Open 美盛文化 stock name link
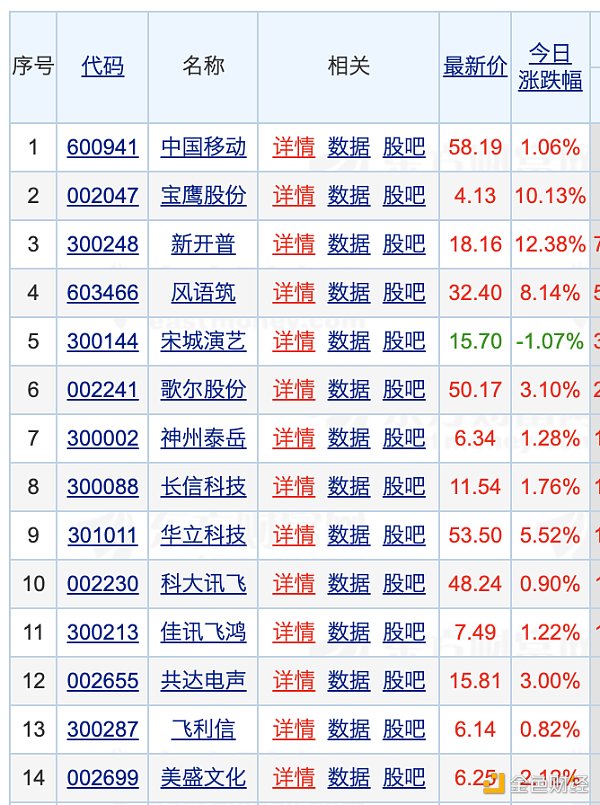 click(203, 777)
